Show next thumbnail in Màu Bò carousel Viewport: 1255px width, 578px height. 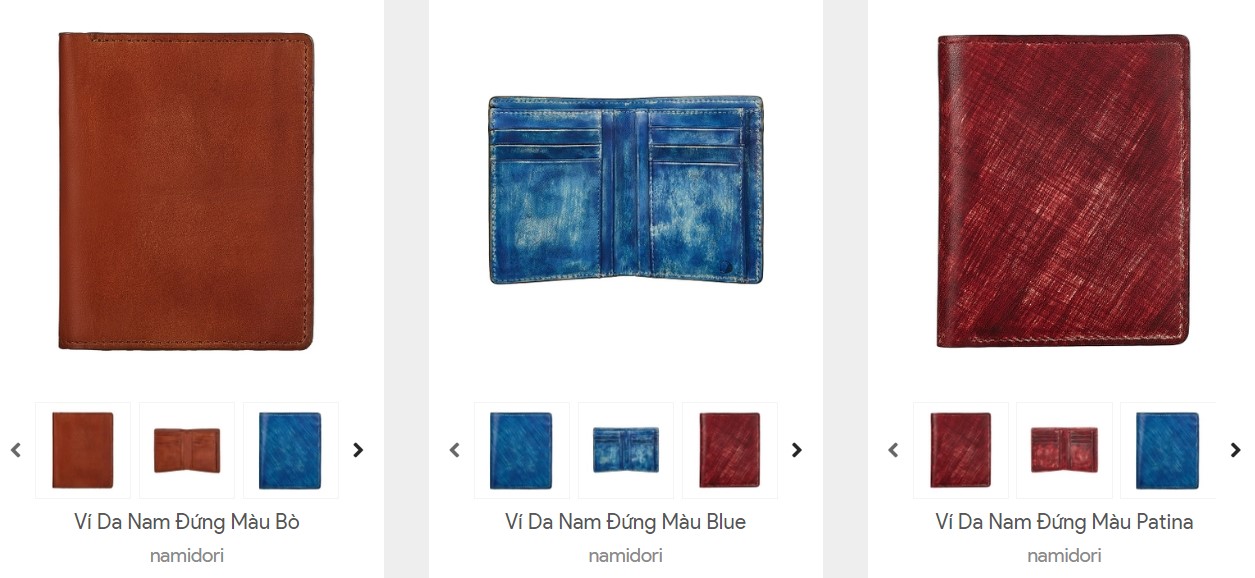(358, 450)
